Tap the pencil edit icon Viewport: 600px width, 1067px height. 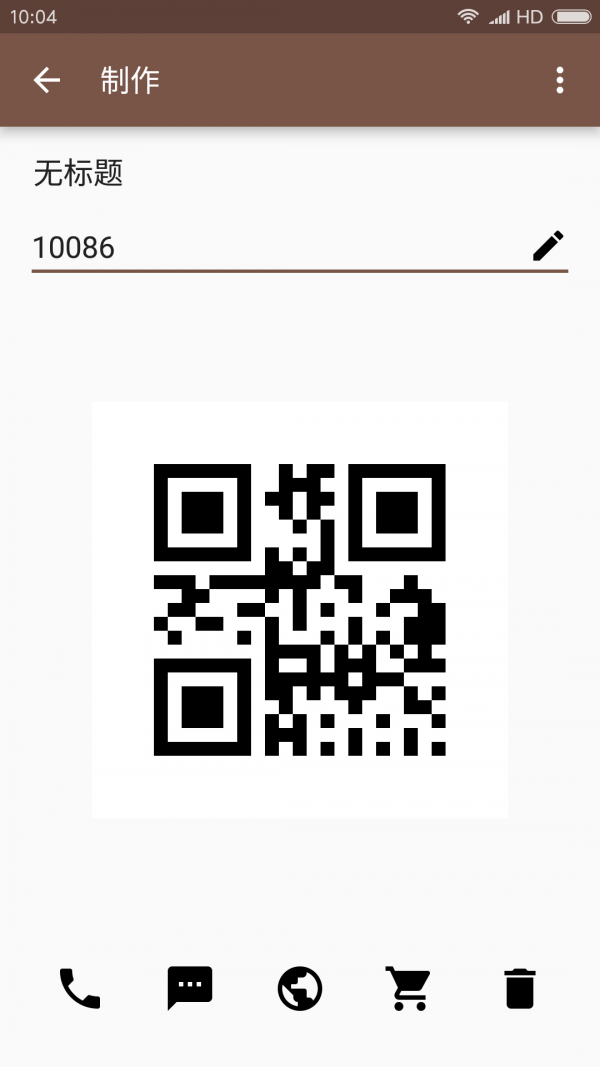pos(548,246)
